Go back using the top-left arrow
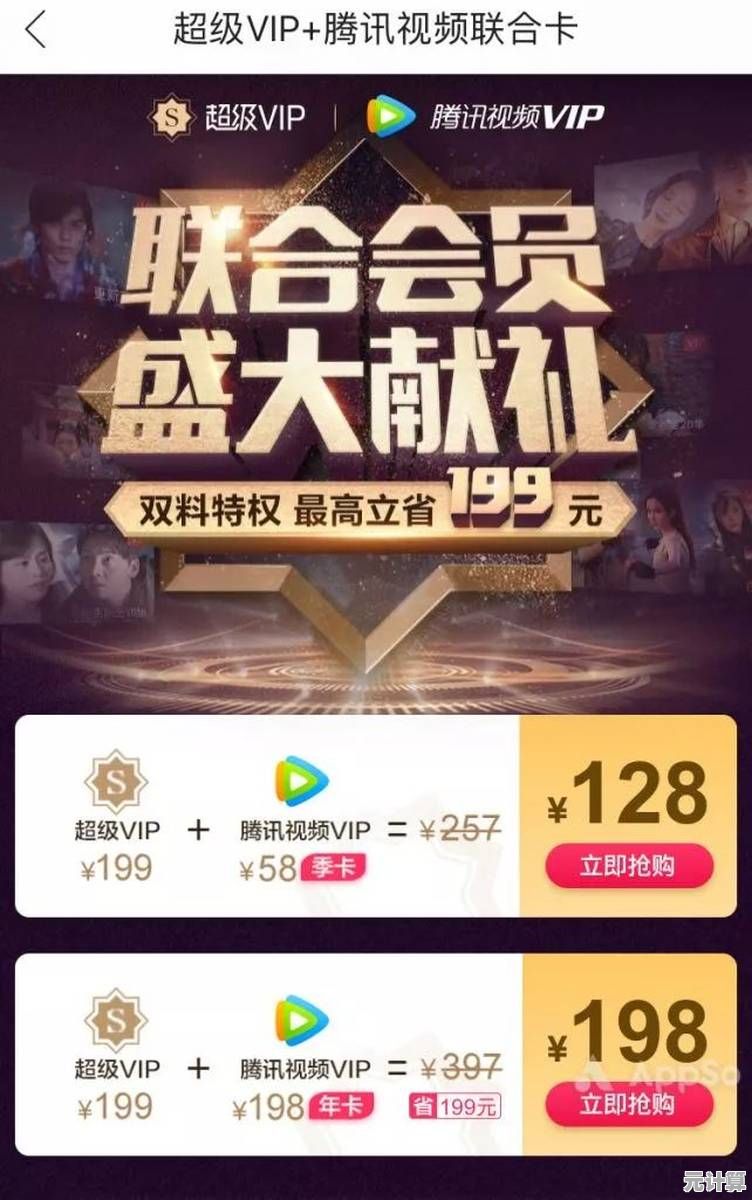The height and width of the screenshot is (1200, 752). tap(36, 31)
